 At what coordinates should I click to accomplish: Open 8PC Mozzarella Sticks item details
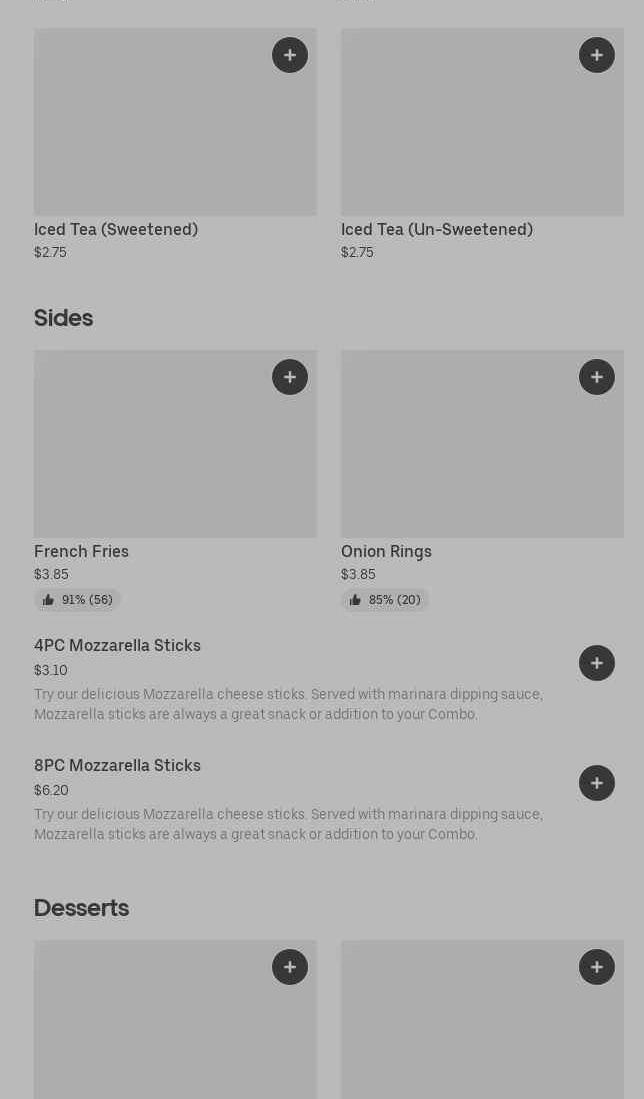coord(118,766)
